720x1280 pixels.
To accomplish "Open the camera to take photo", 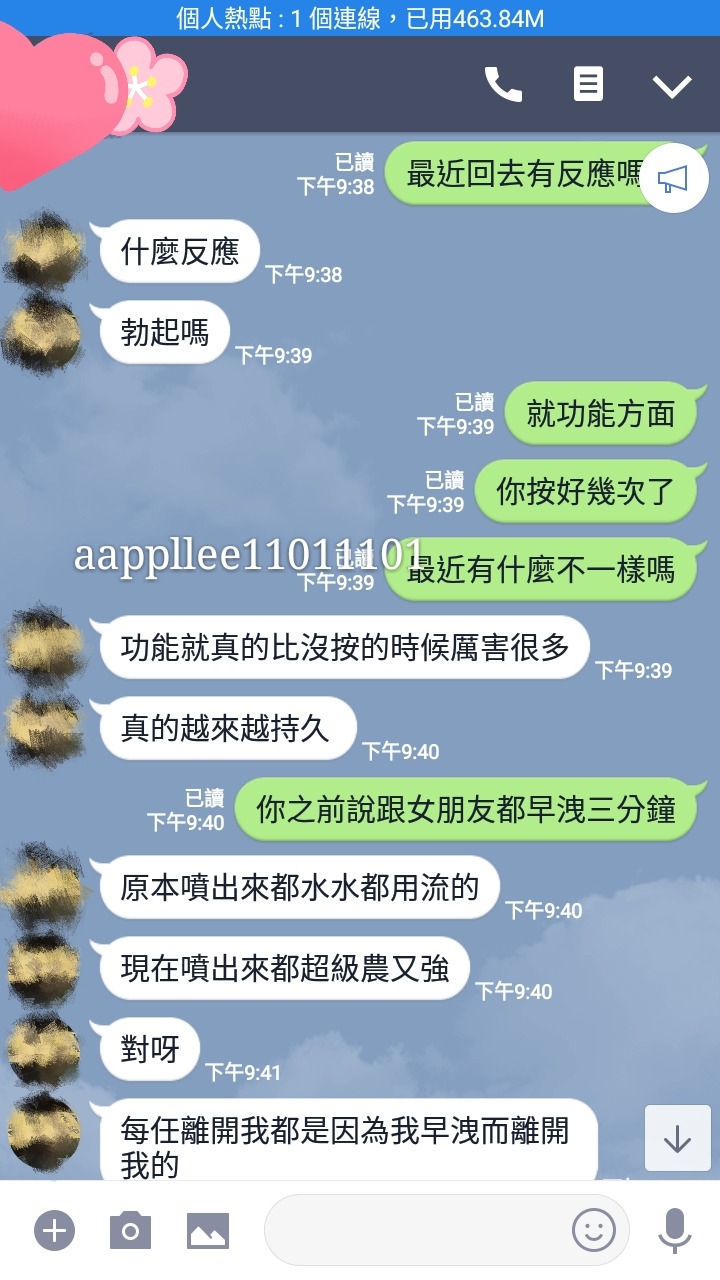I will coord(130,1230).
